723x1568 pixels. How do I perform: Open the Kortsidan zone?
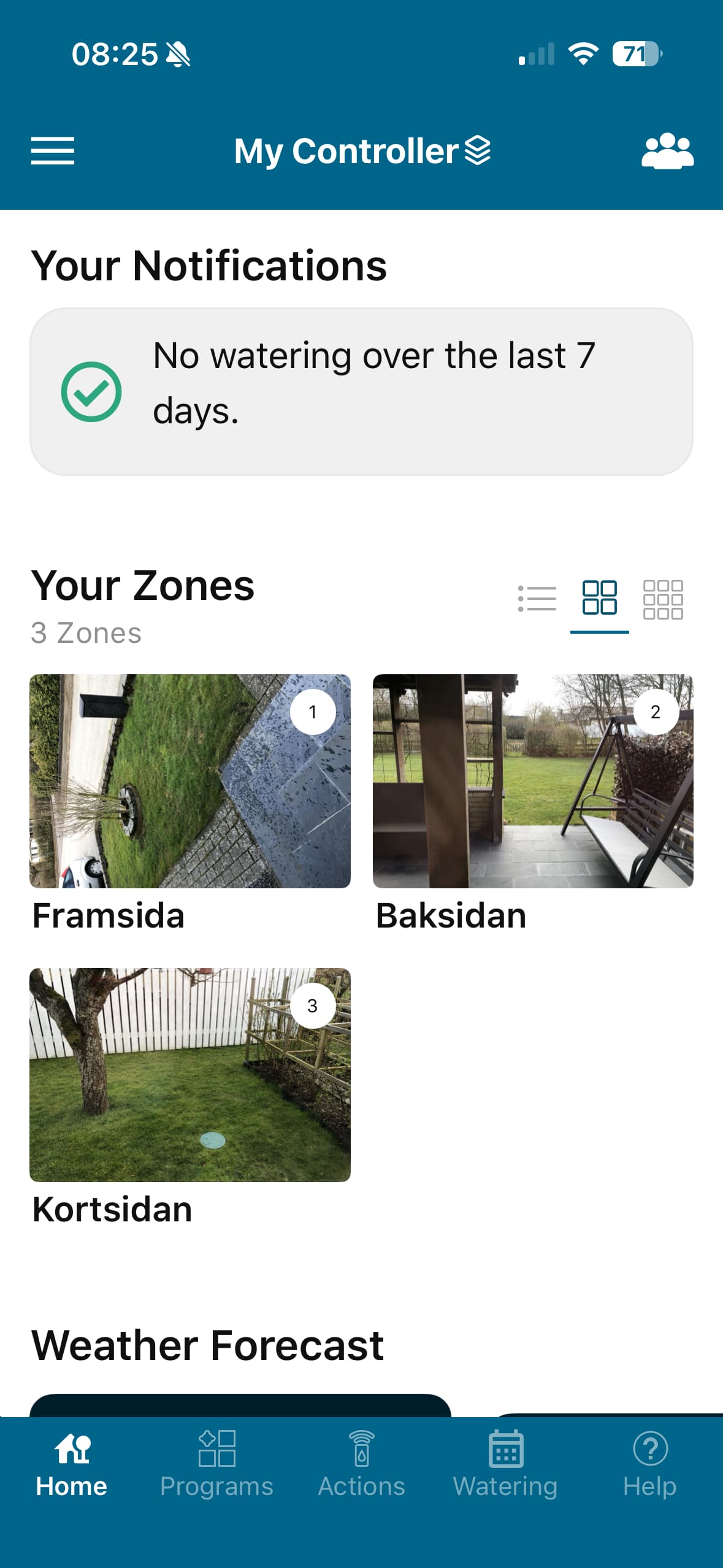[190, 1075]
